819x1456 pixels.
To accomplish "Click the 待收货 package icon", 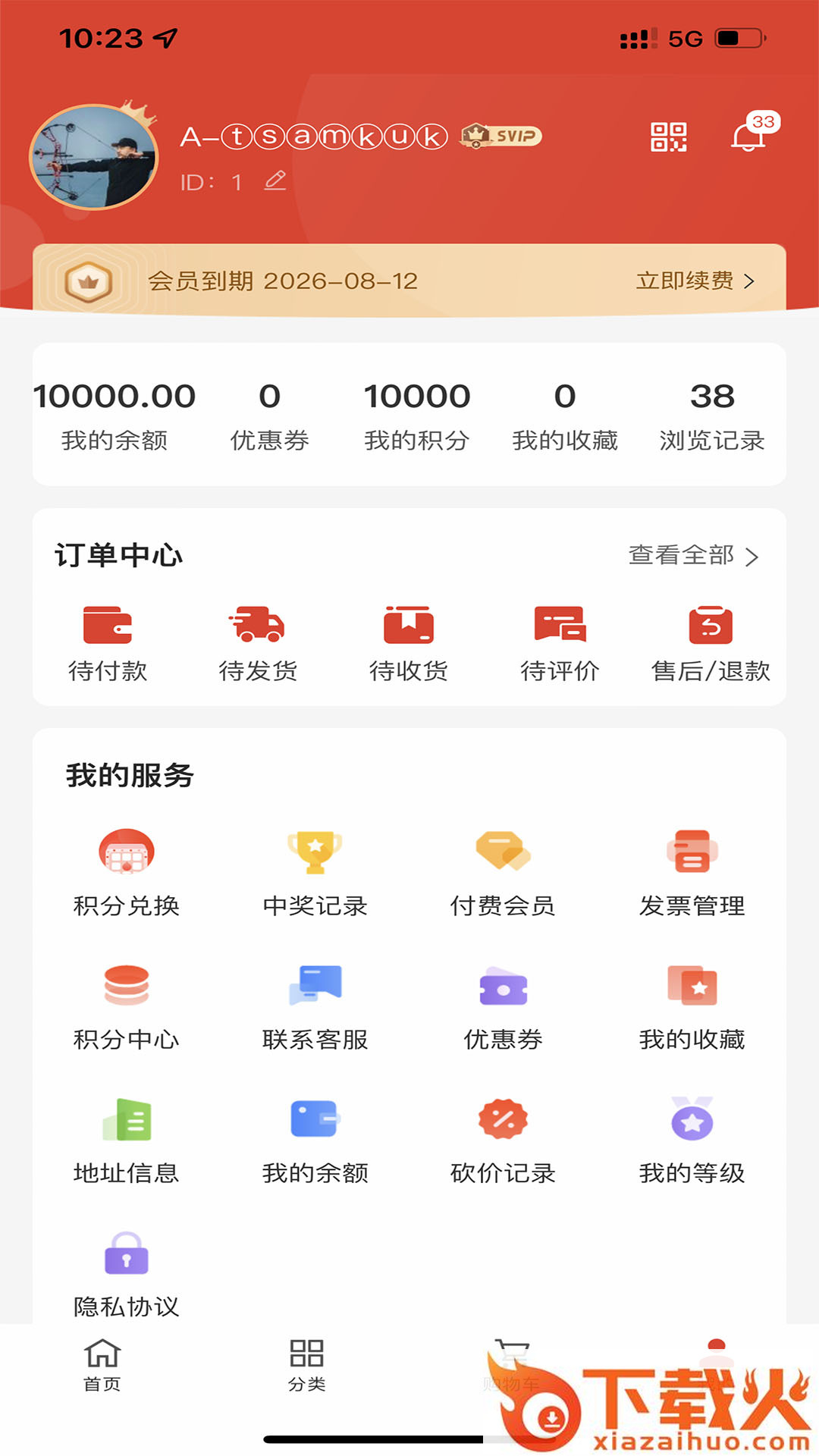I will 409,624.
